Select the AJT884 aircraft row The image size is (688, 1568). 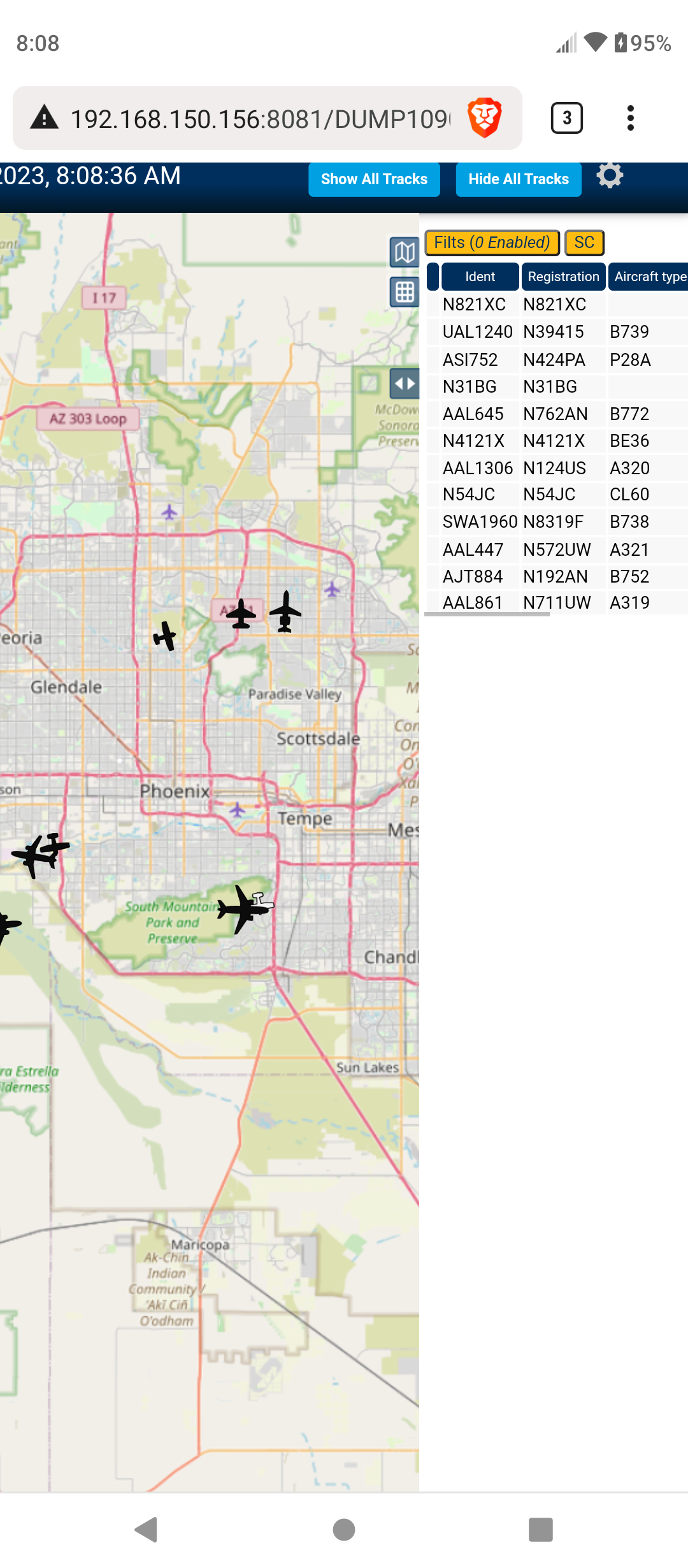pyautogui.click(x=557, y=577)
